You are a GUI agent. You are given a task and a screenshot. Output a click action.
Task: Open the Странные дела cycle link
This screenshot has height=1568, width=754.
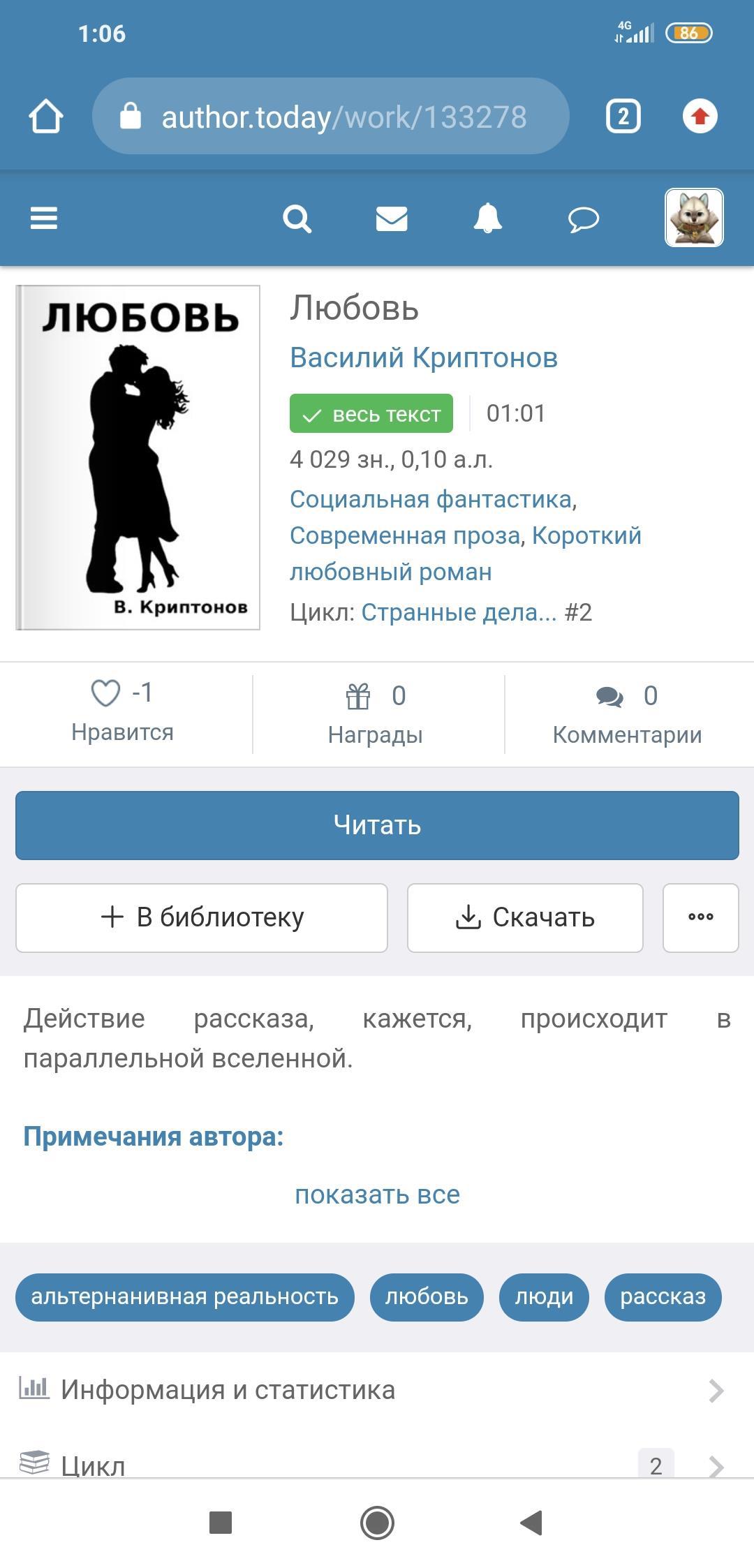click(x=459, y=612)
